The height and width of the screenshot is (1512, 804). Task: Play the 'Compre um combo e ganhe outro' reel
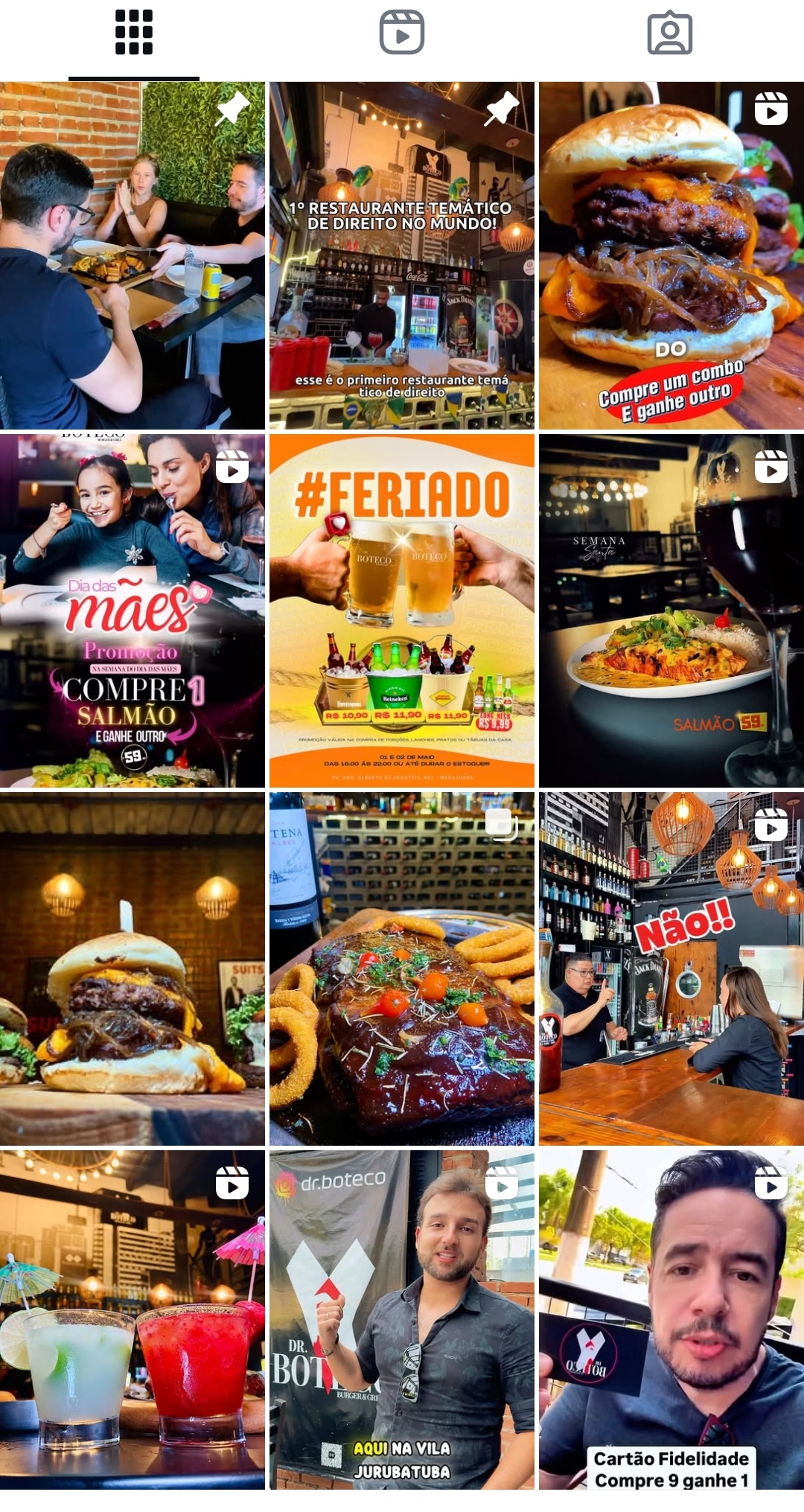point(671,255)
